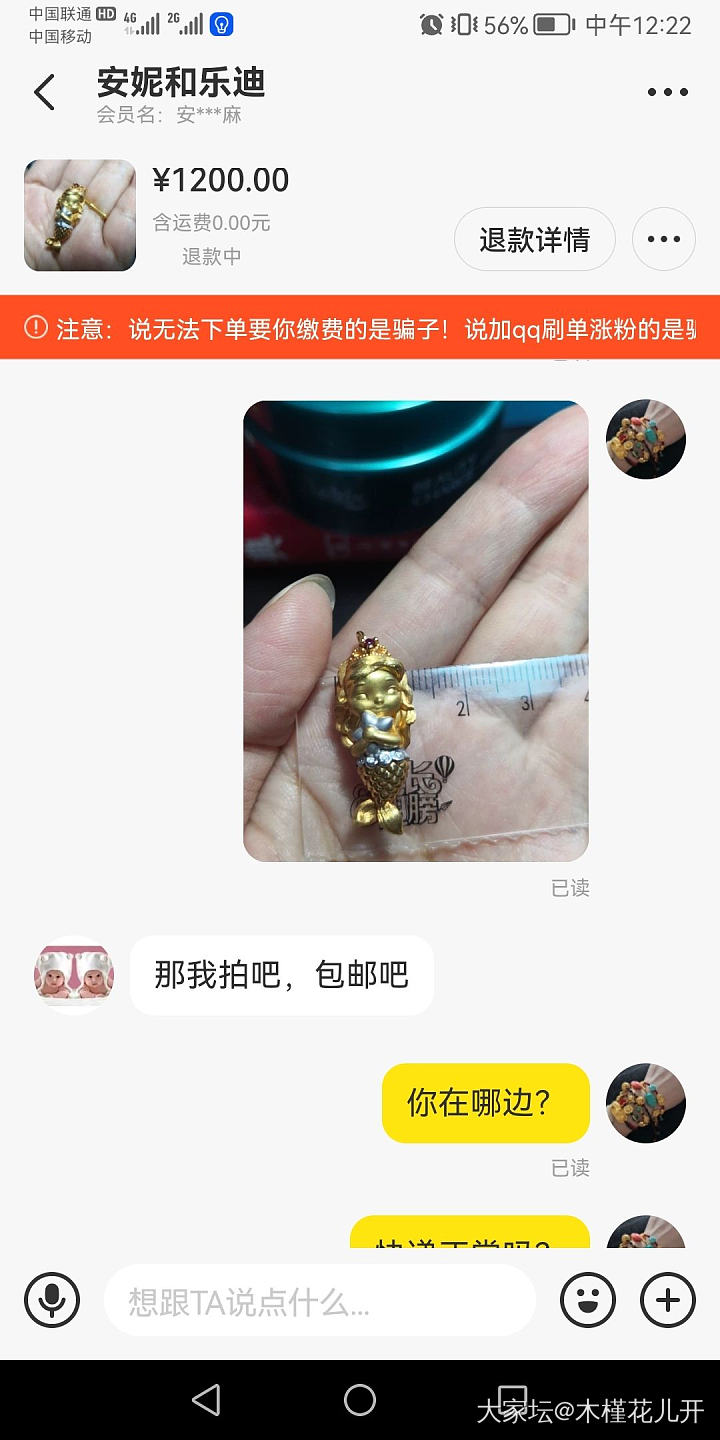Viewport: 720px width, 1440px height.
Task: Open the chat overflow menu at top
Action: pos(667,92)
